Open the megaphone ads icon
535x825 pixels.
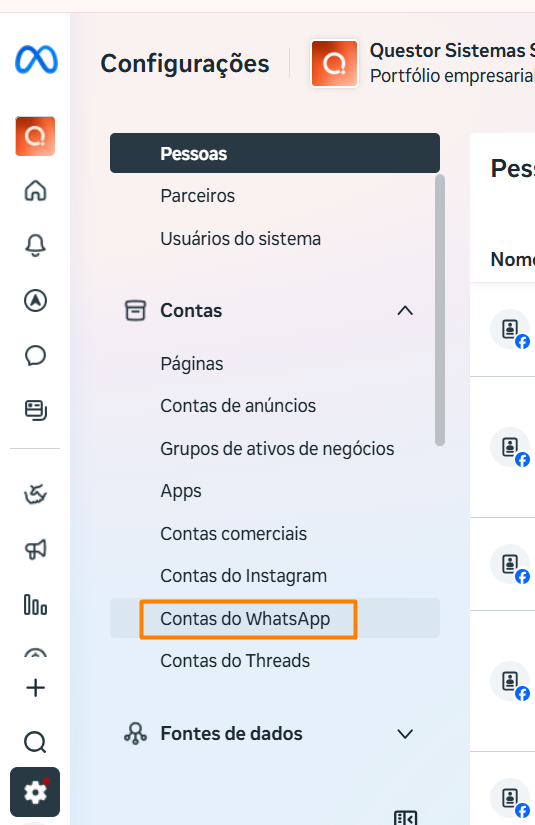pyautogui.click(x=35, y=549)
